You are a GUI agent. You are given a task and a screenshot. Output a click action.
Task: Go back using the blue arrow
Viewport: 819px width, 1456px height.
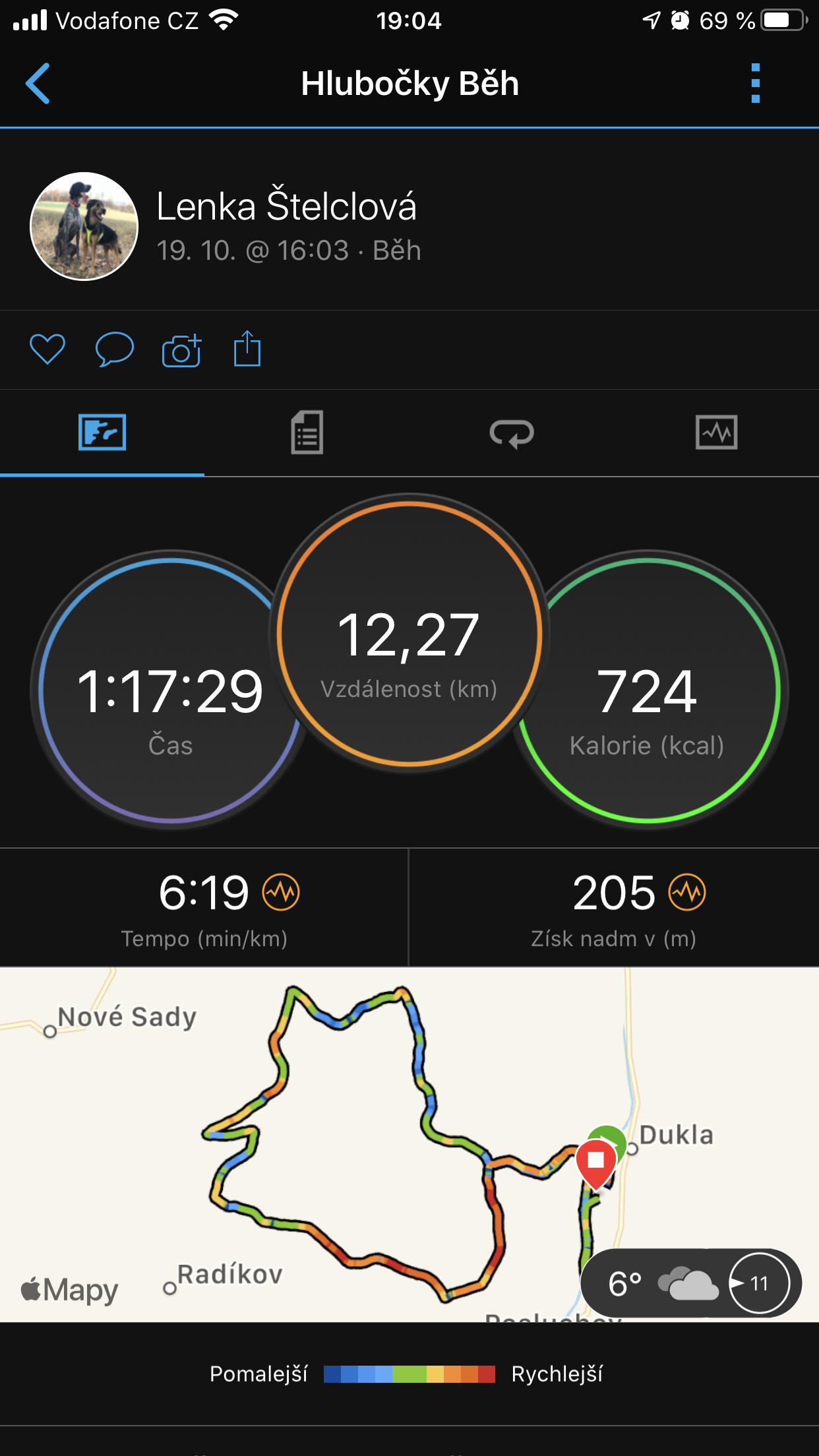tap(38, 84)
